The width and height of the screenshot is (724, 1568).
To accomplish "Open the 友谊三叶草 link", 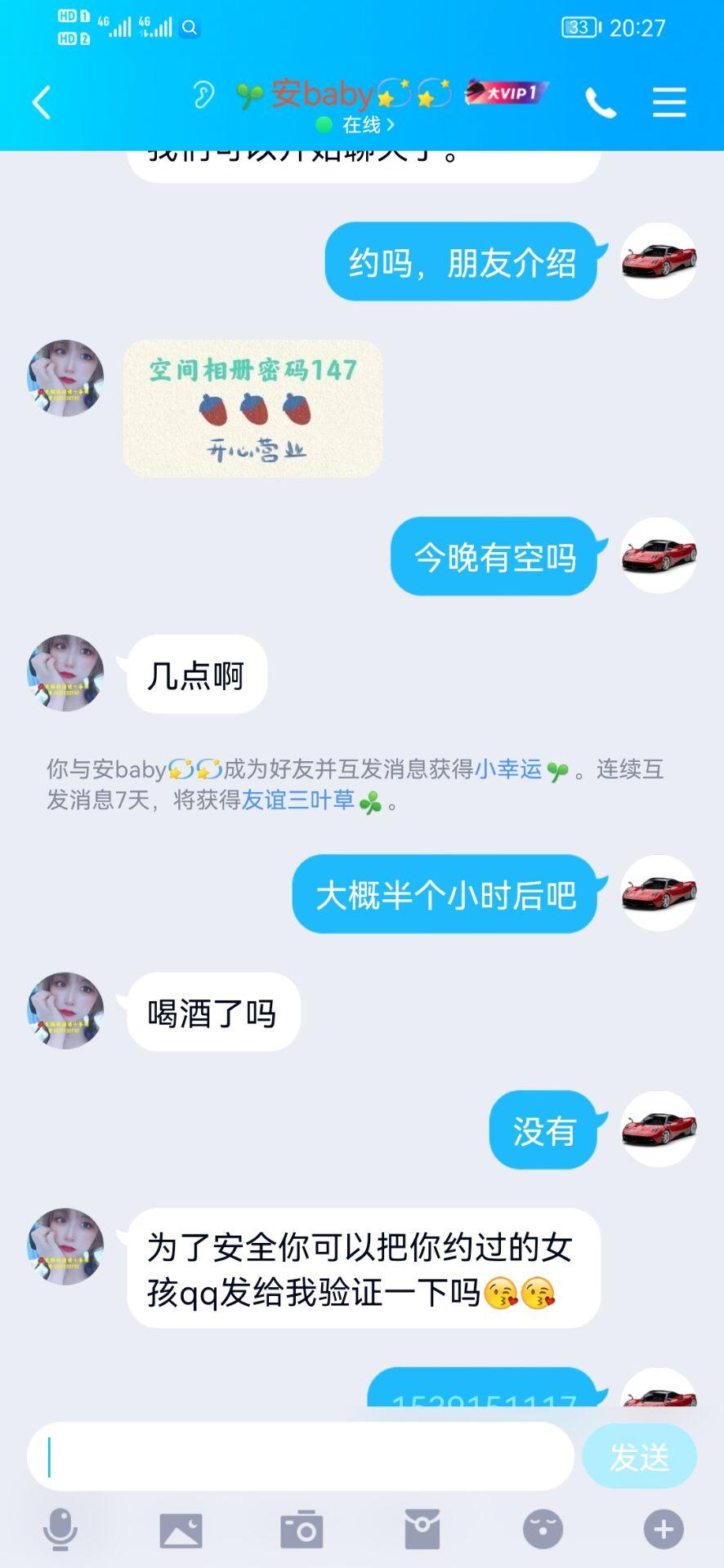I will [x=297, y=800].
